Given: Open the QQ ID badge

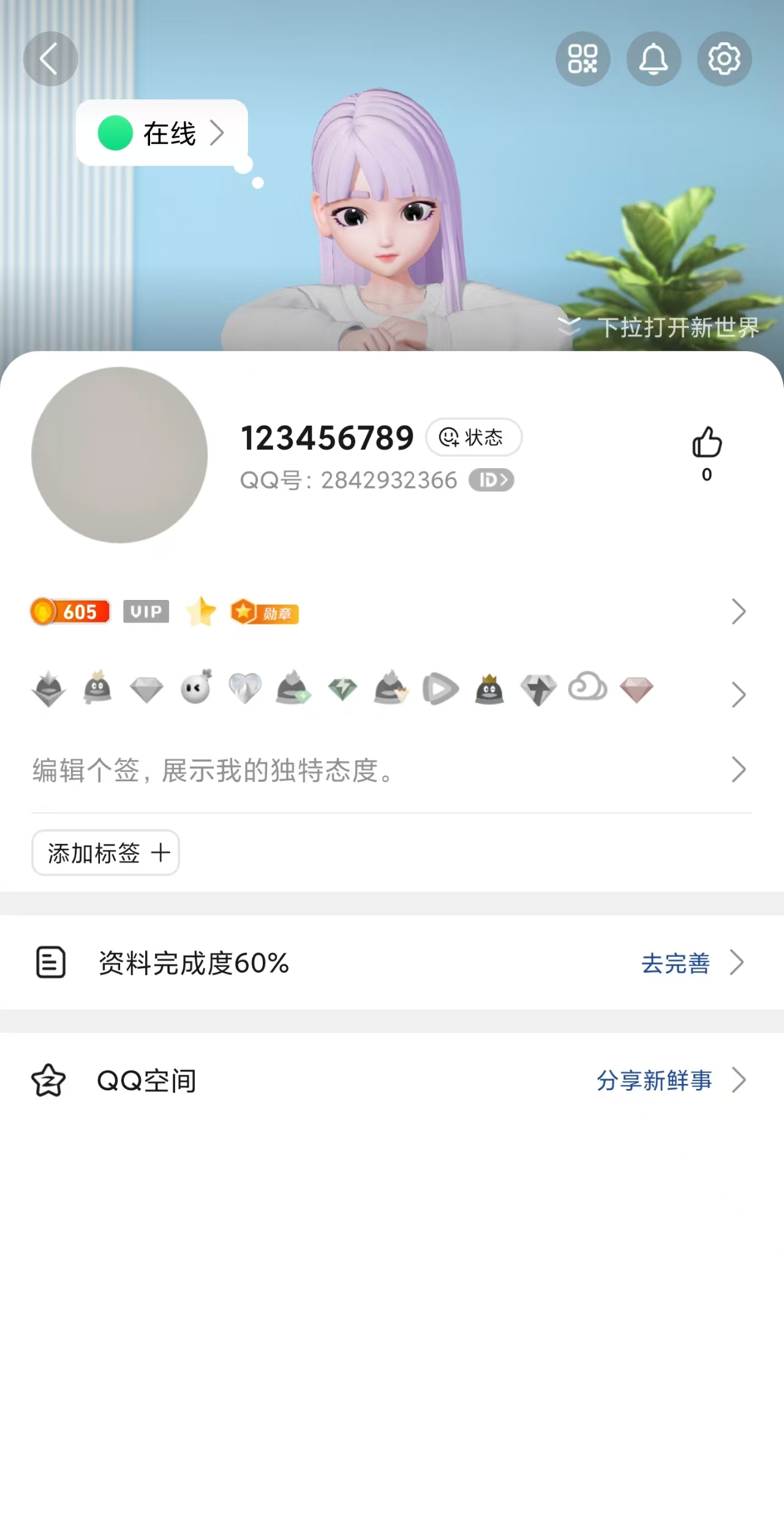Looking at the screenshot, I should coord(491,480).
